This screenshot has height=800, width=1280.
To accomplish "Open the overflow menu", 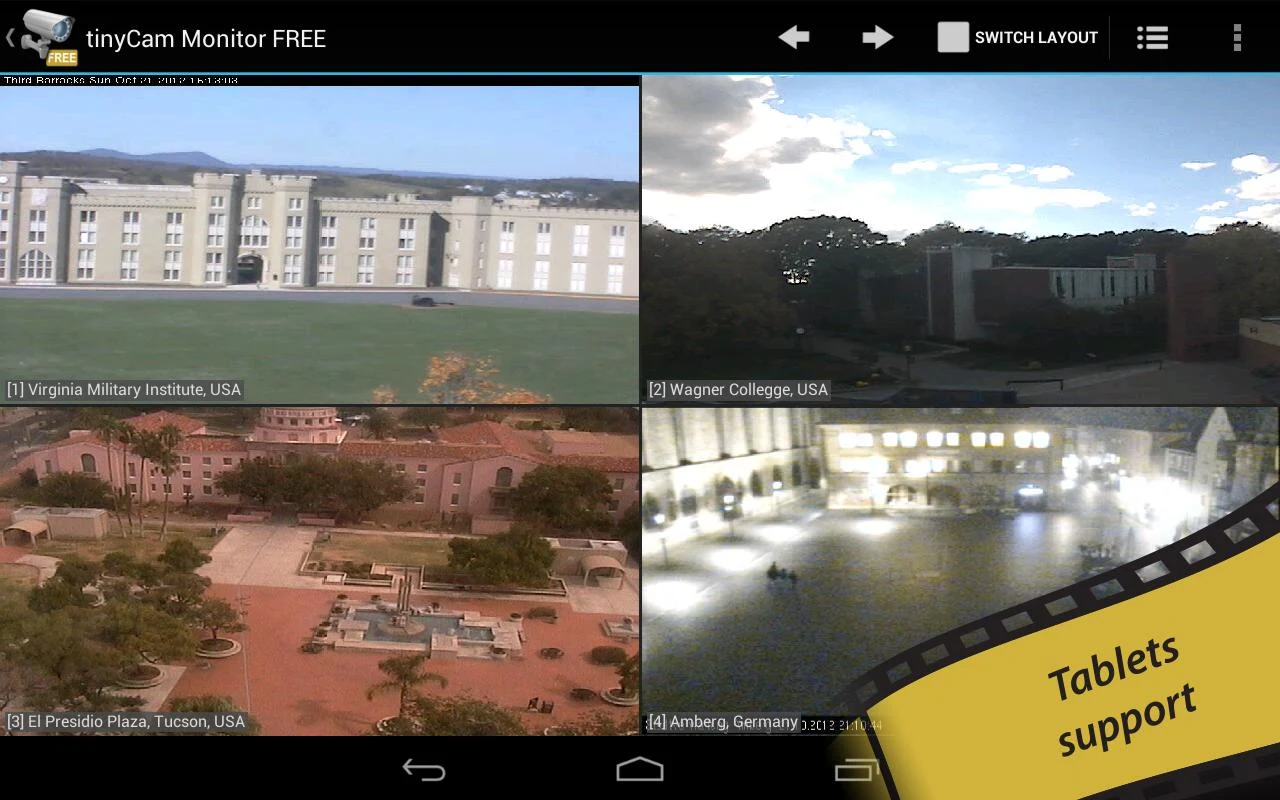I will pyautogui.click(x=1237, y=37).
